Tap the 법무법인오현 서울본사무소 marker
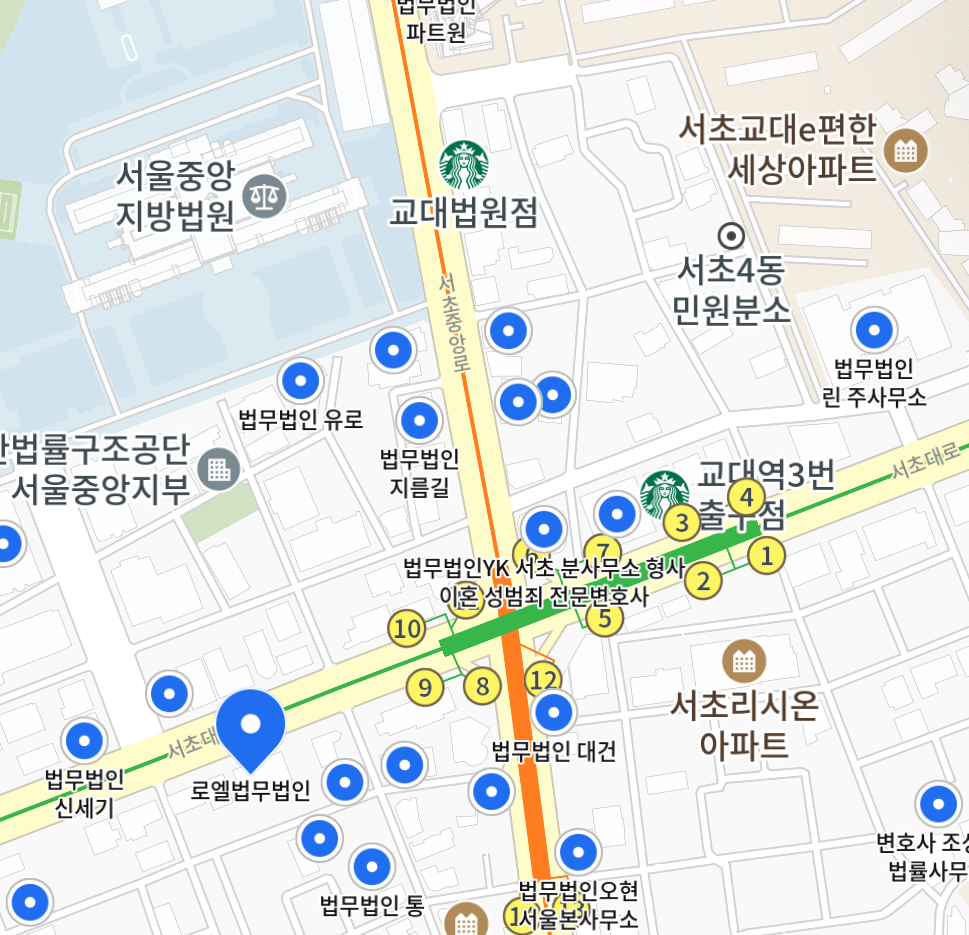Viewport: 969px width, 935px height. (577, 852)
